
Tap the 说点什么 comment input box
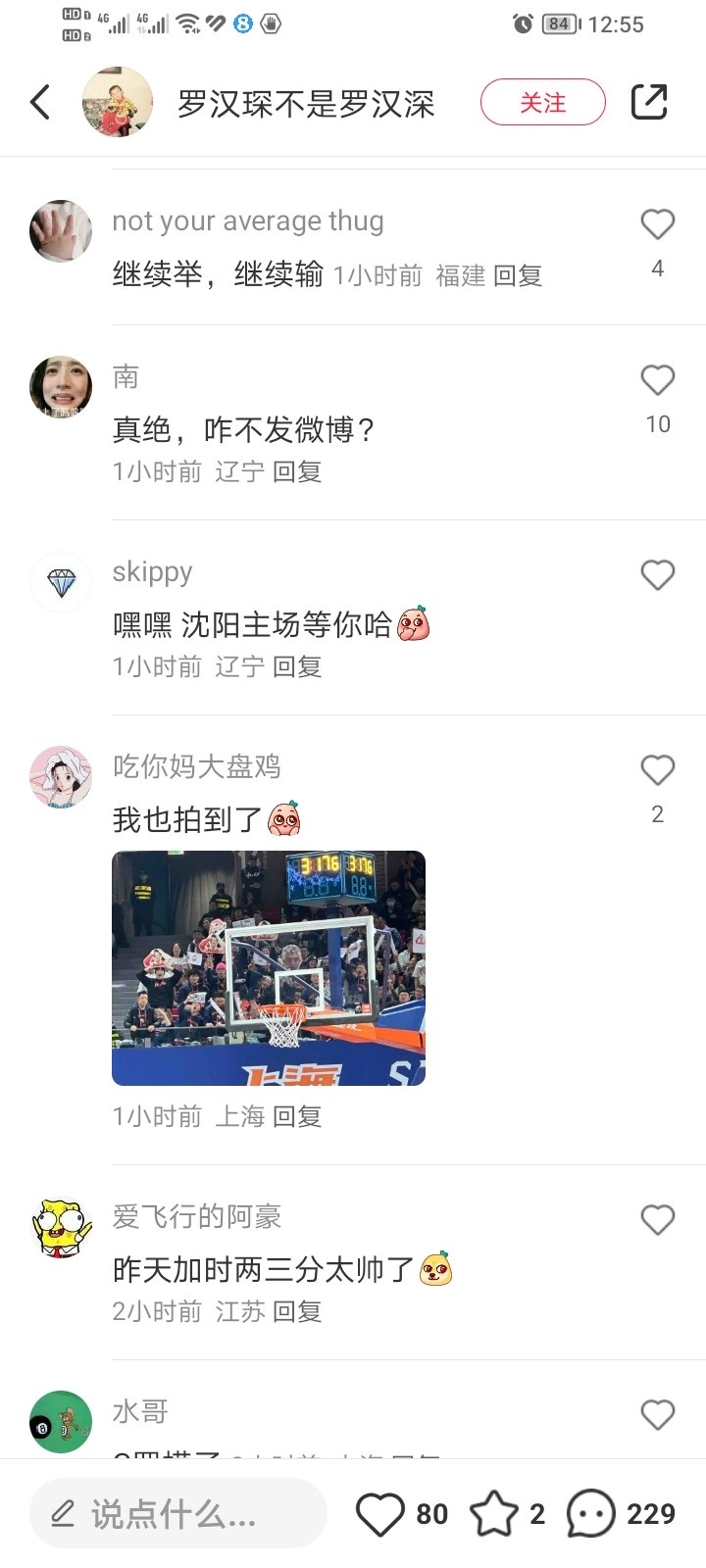177,1514
